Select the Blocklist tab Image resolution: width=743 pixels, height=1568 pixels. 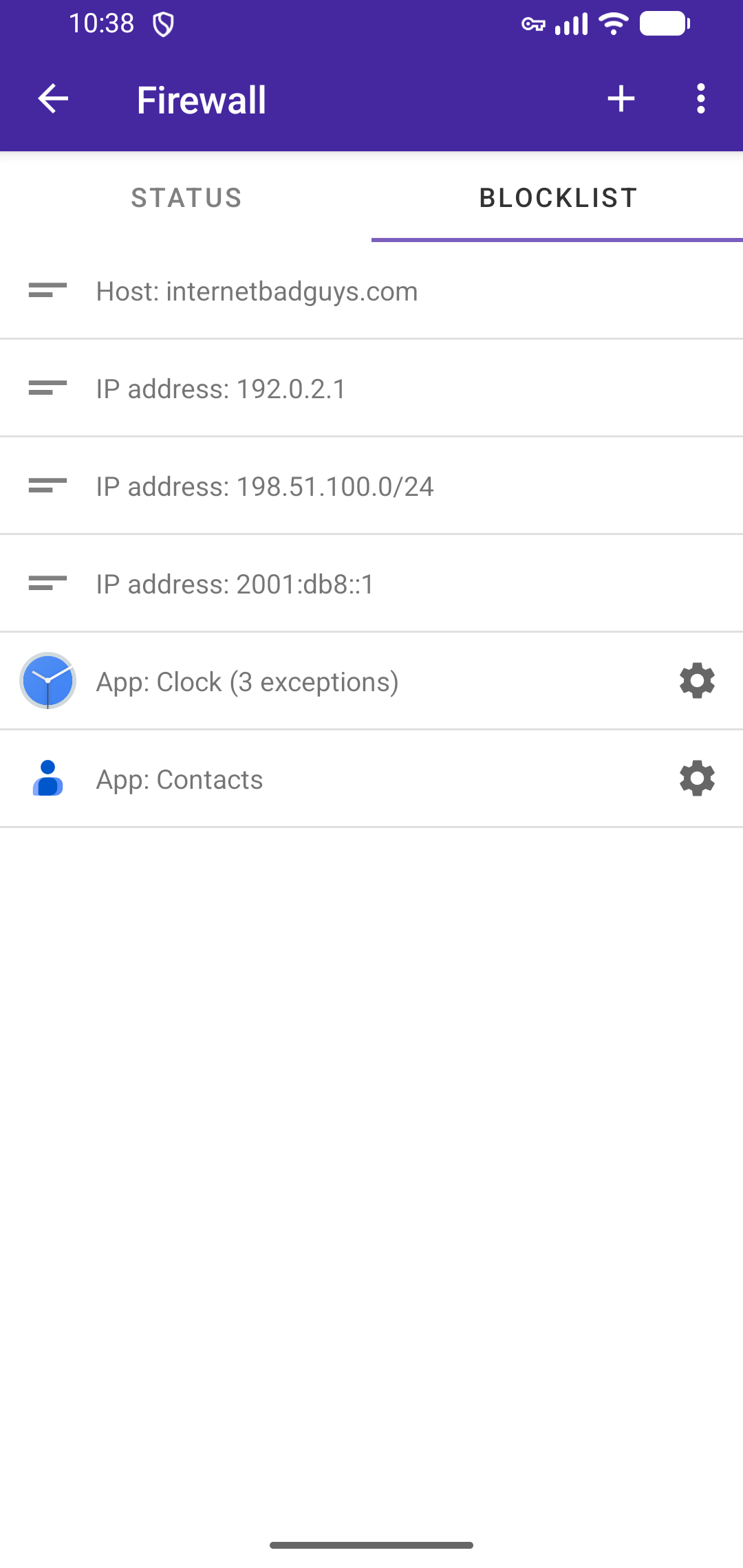click(x=557, y=198)
